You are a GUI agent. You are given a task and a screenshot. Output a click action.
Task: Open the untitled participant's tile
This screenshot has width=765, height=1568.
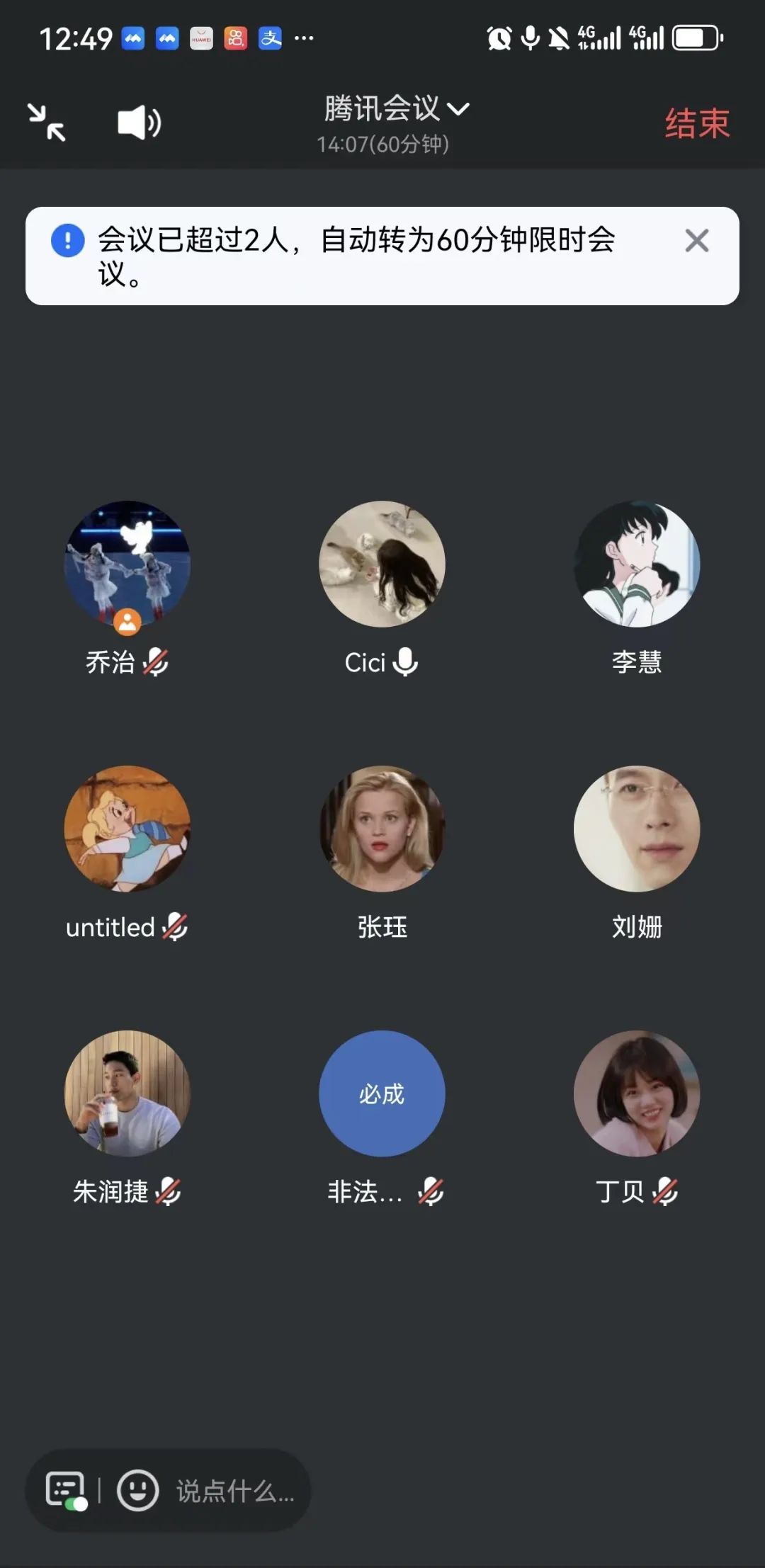pos(127,829)
